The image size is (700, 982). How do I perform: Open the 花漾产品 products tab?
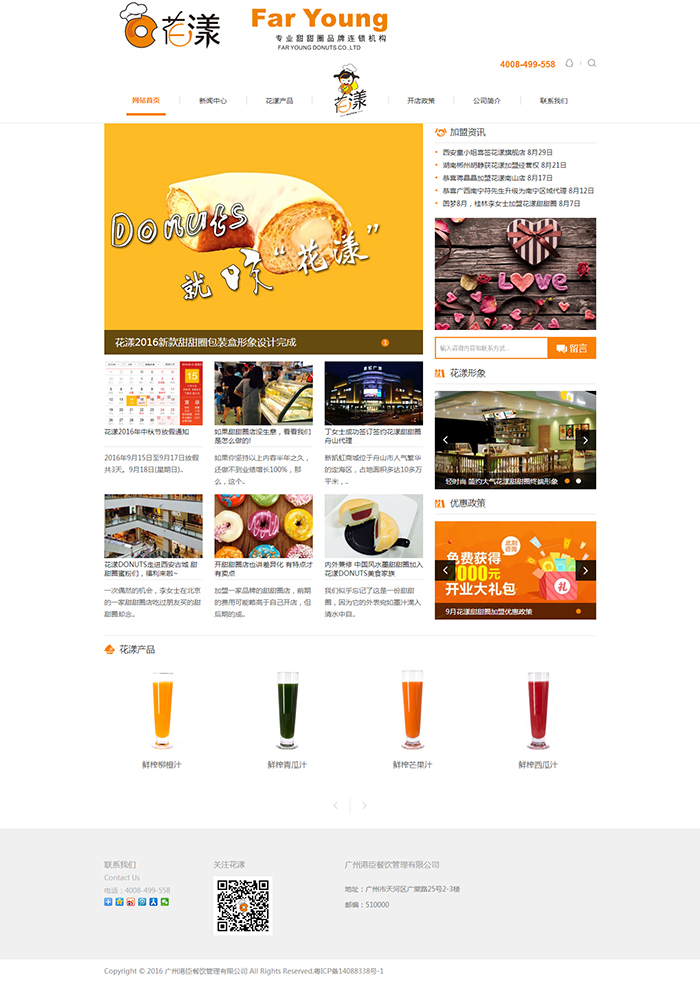click(x=279, y=101)
